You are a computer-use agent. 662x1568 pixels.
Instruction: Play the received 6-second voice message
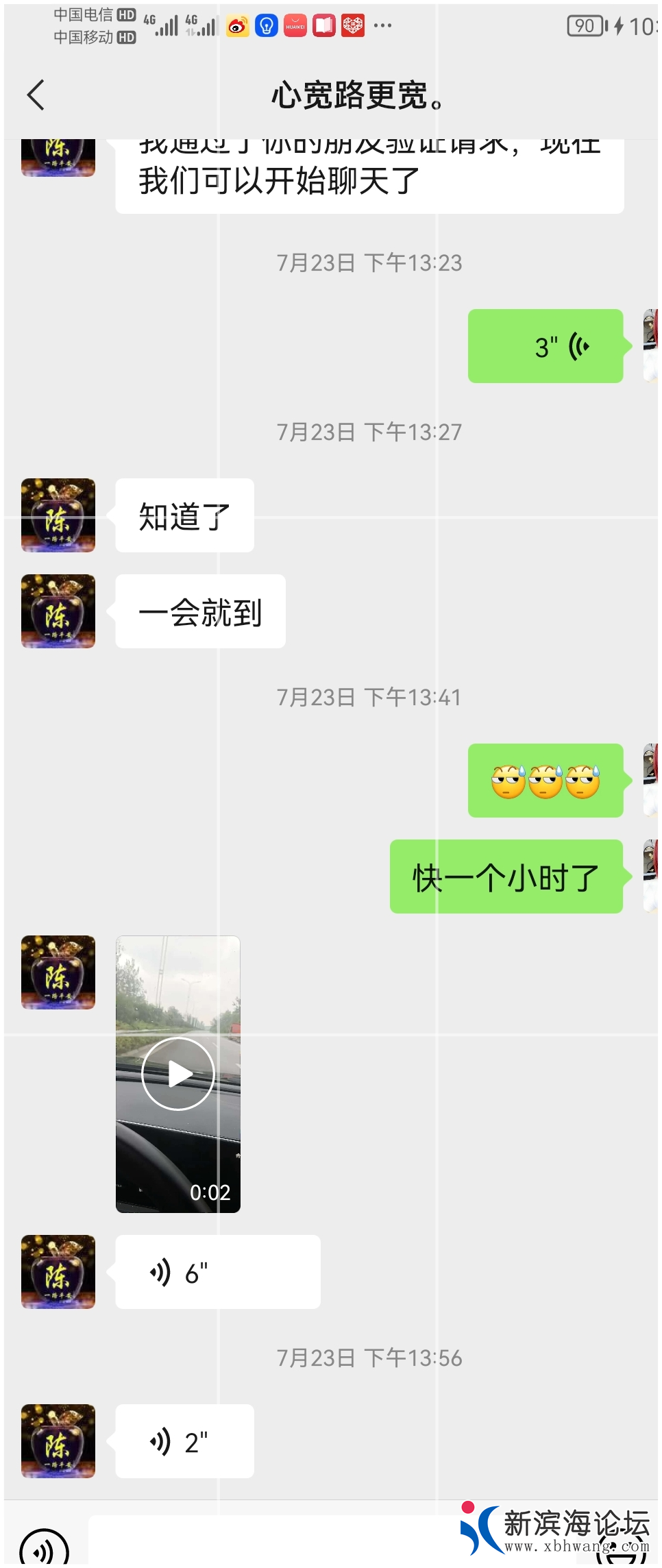point(217,1272)
